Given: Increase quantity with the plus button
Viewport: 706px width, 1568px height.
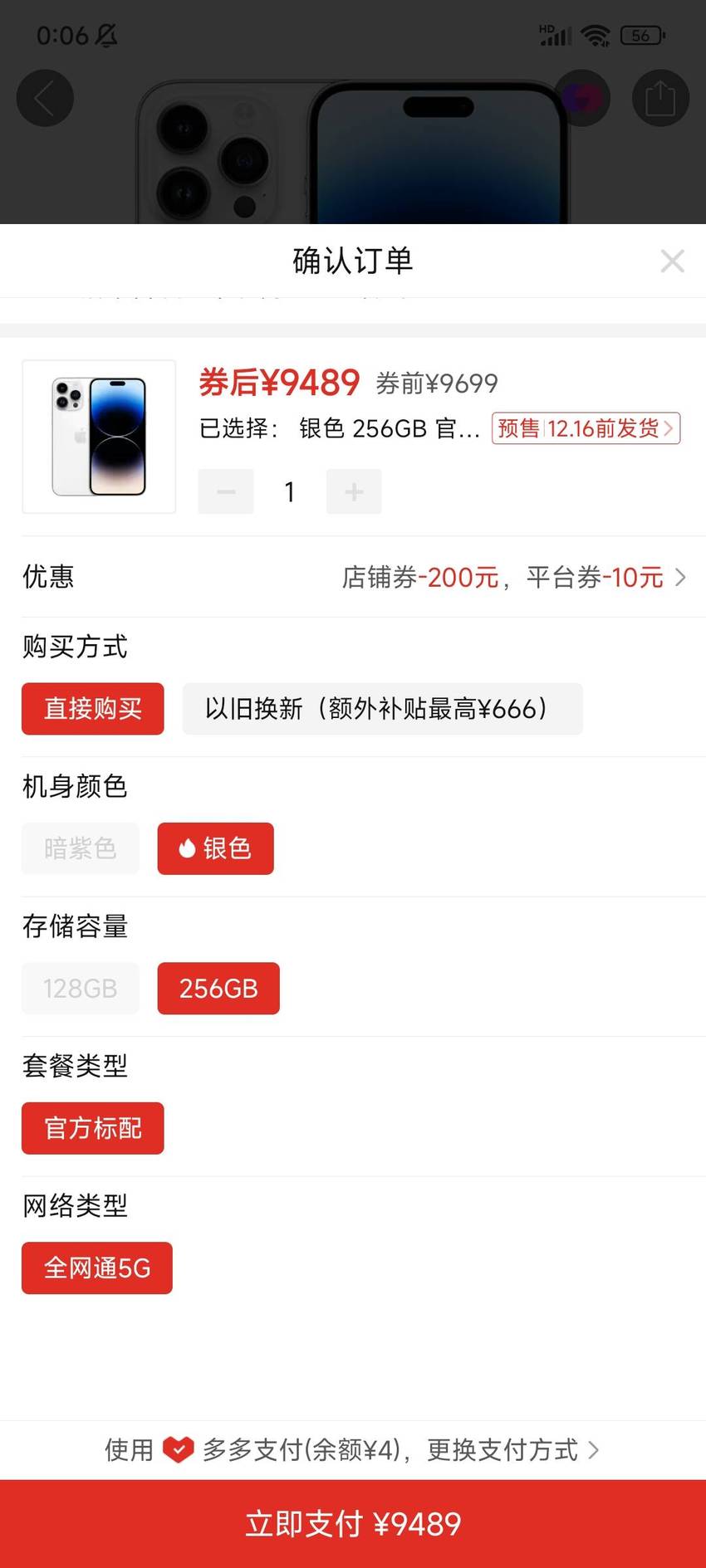Looking at the screenshot, I should coord(354,491).
